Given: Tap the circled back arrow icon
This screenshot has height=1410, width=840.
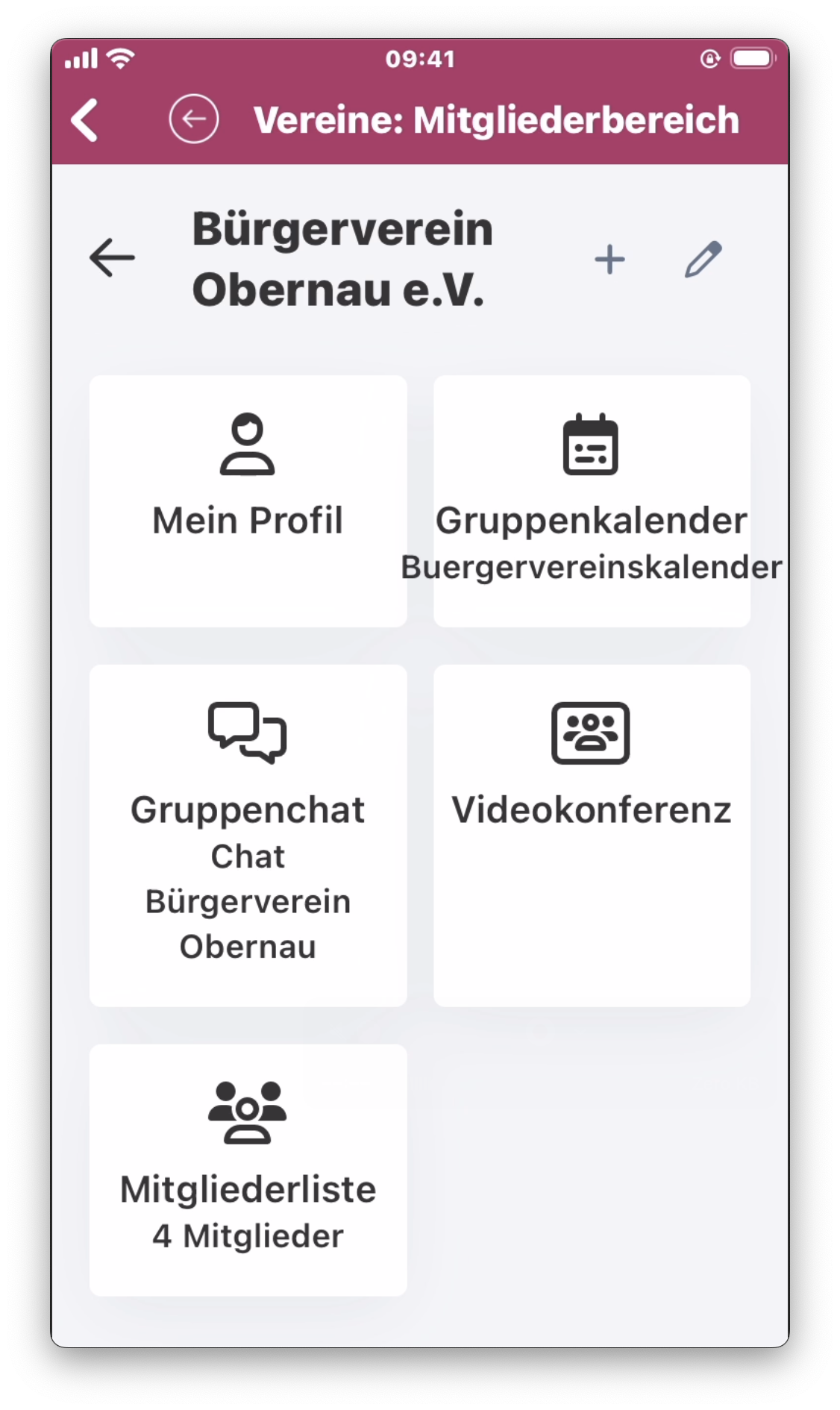Looking at the screenshot, I should 193,119.
